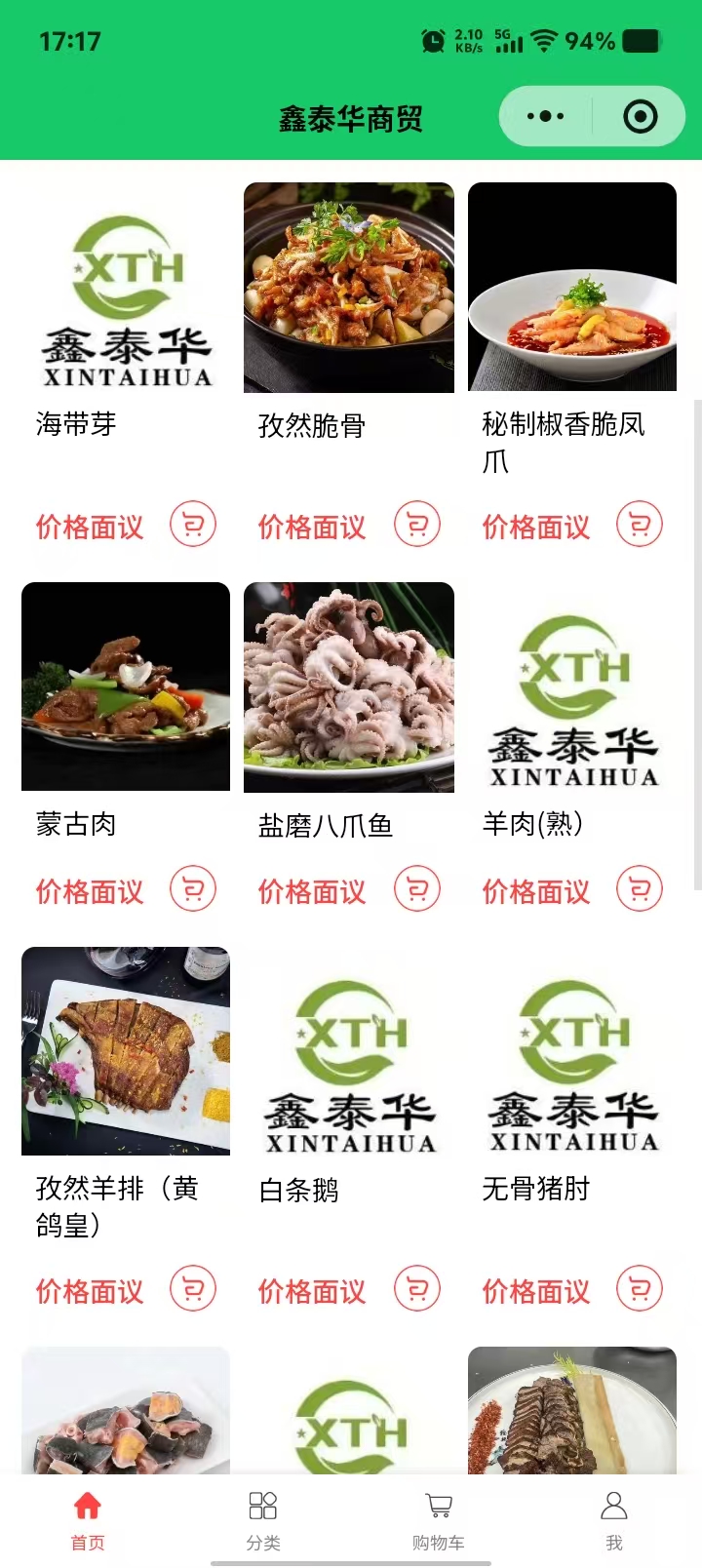
Task: Open the mini program more options menu
Action: coord(545,117)
